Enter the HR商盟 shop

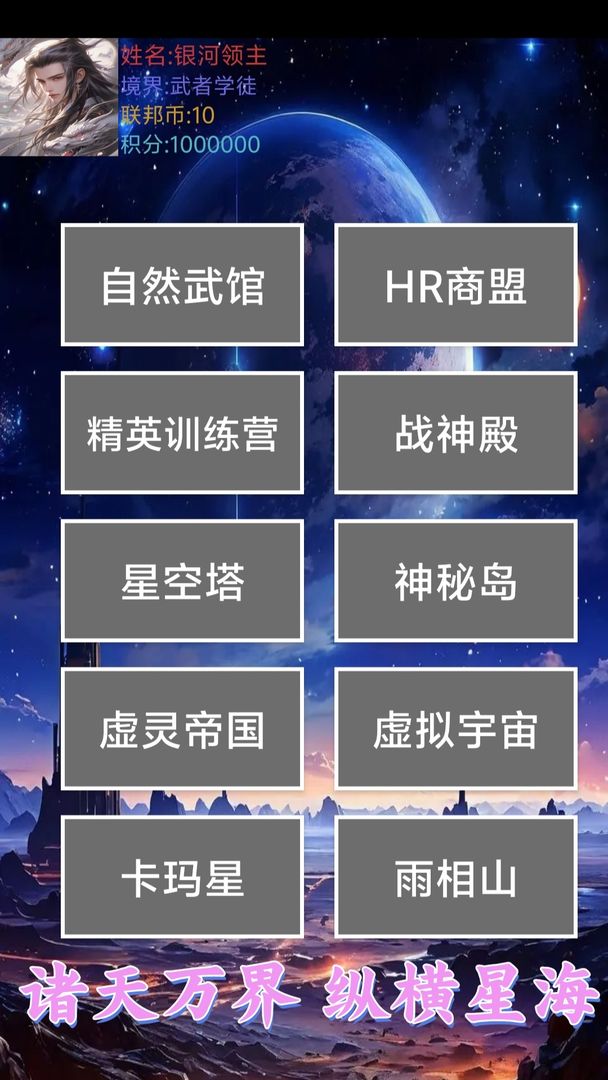[x=456, y=285]
